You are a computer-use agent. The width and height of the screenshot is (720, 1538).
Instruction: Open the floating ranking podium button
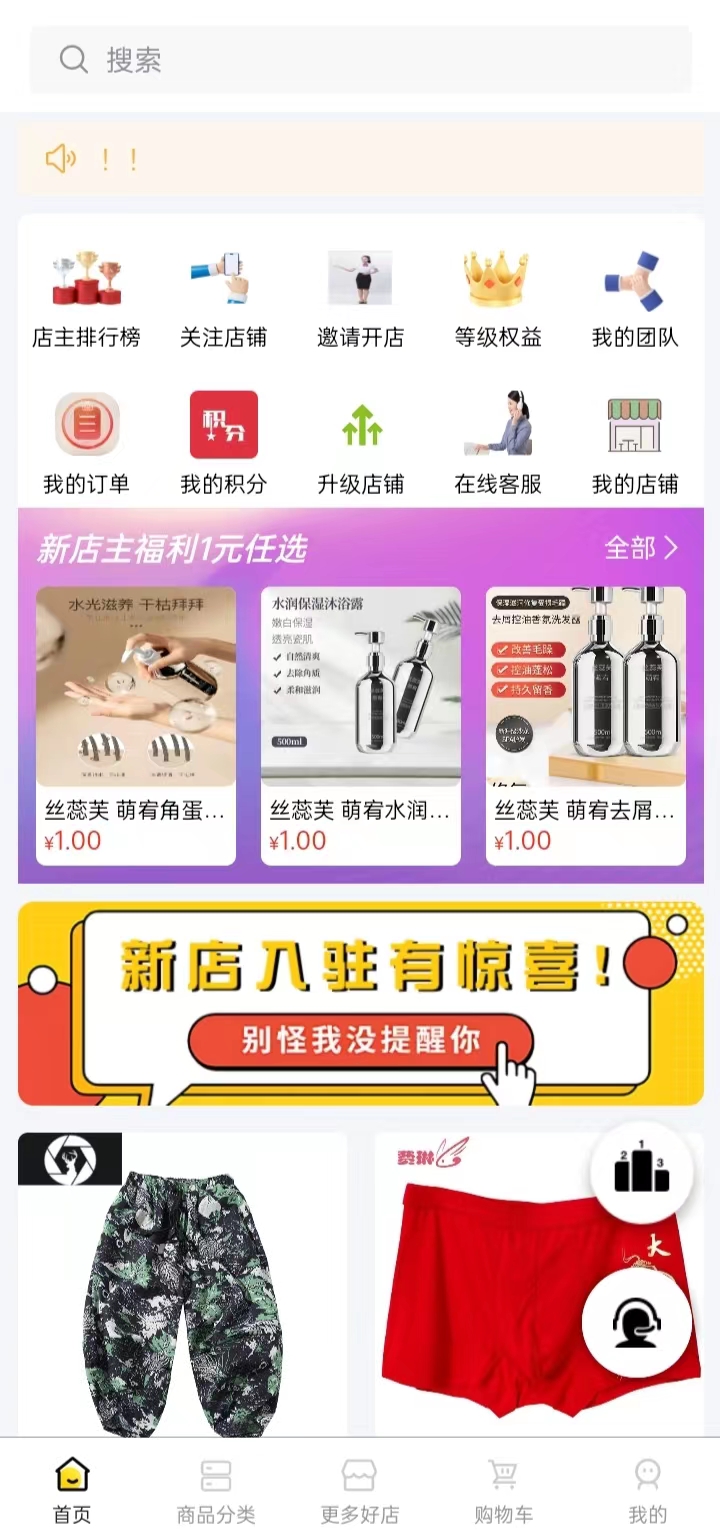pos(641,1172)
